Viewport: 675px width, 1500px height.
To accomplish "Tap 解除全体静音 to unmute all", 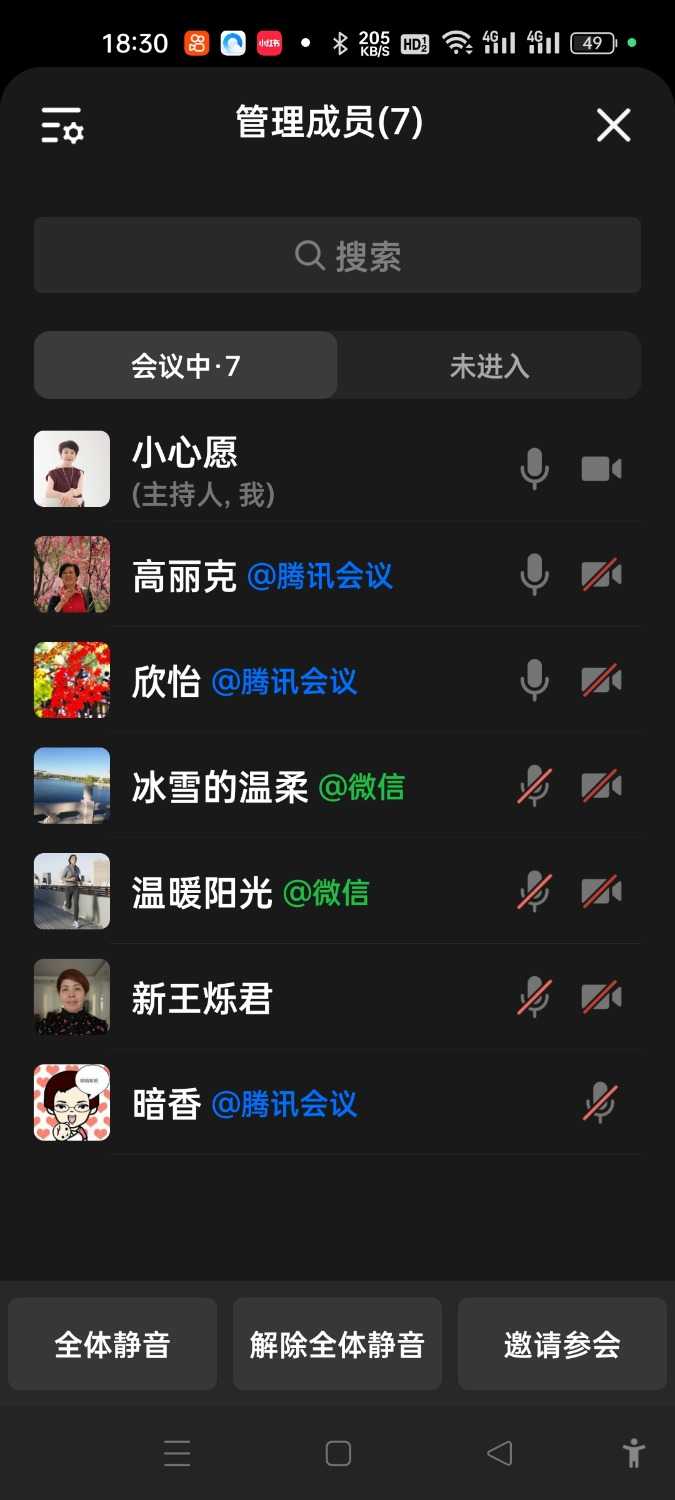I will [337, 1345].
